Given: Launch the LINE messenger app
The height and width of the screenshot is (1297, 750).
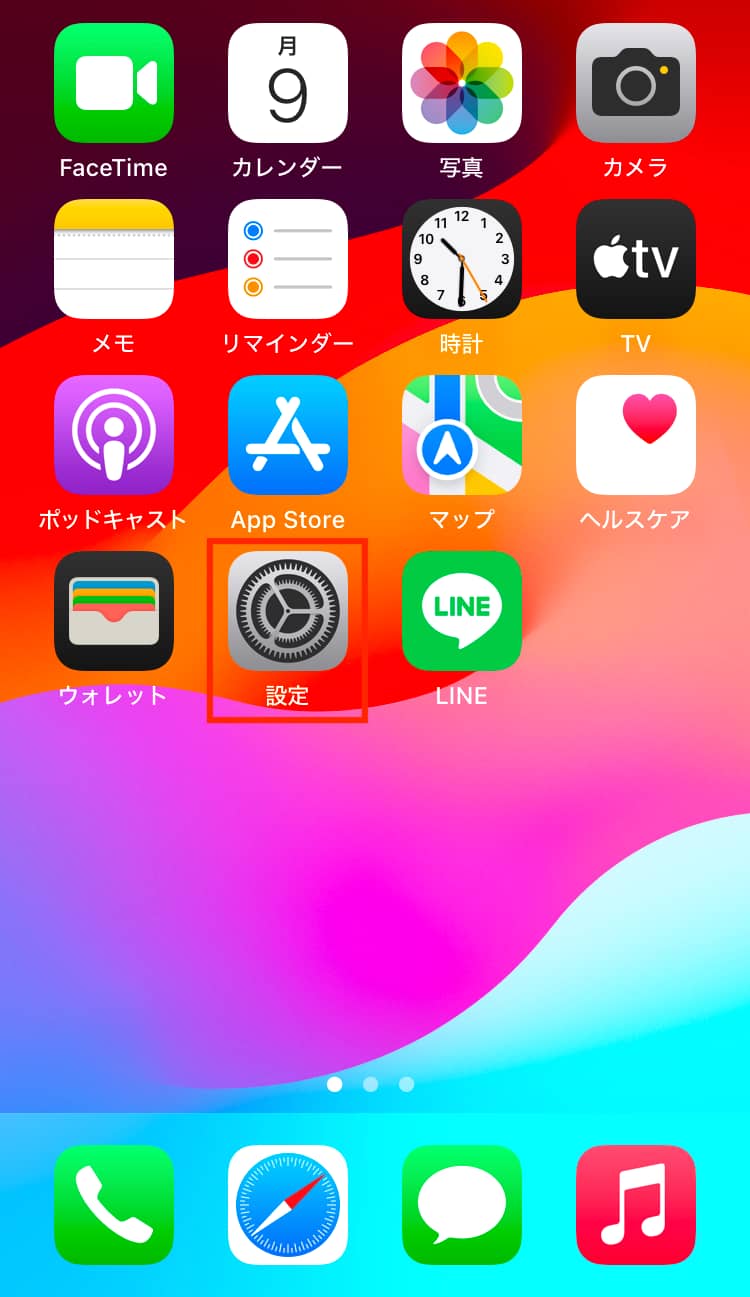Looking at the screenshot, I should pos(462,611).
